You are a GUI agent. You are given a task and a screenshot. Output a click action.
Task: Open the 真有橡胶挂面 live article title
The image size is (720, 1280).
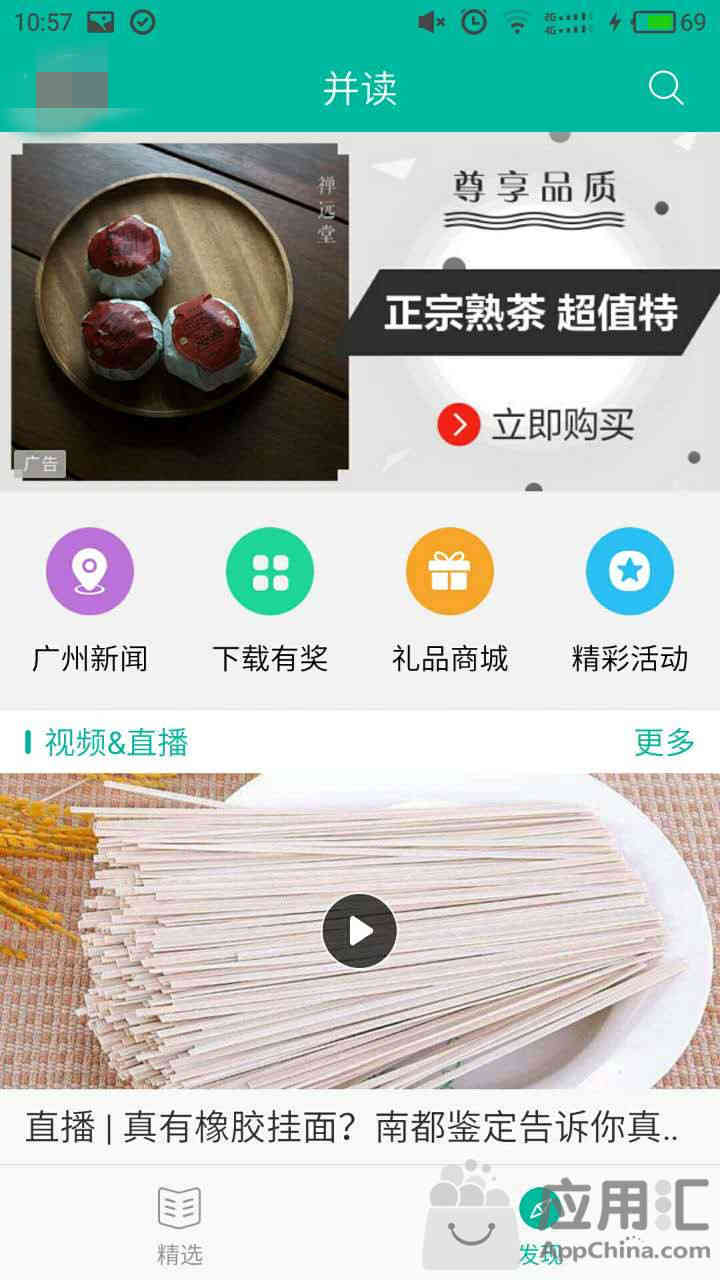tap(352, 1128)
